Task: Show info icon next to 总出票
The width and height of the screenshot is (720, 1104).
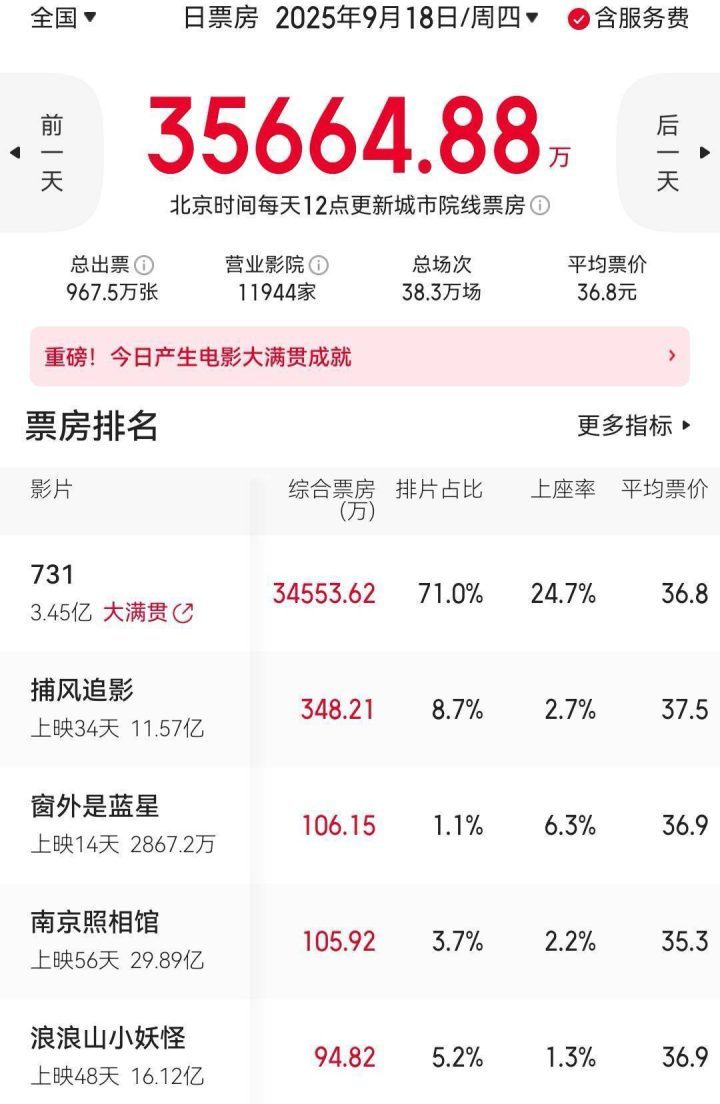Action: [145, 265]
